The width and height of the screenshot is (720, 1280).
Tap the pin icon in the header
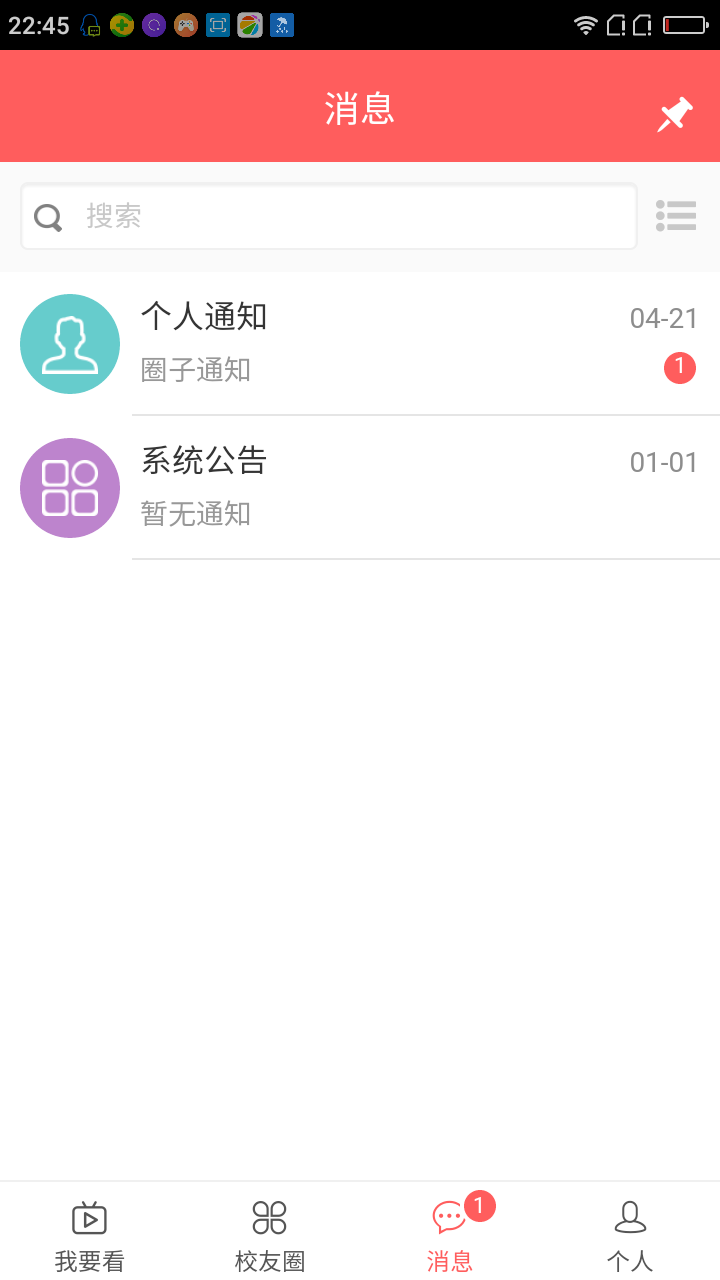click(675, 114)
